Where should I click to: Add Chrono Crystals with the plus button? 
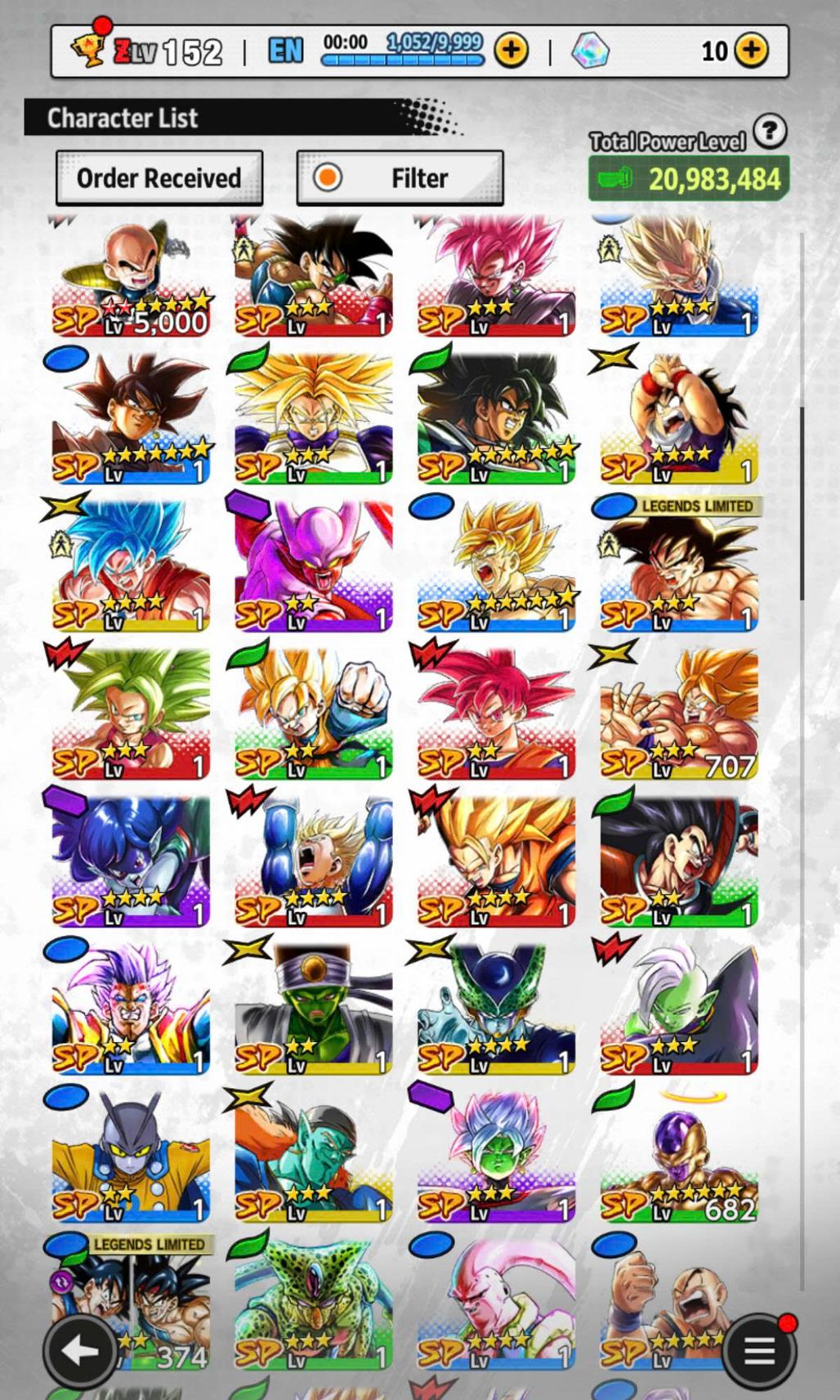751,51
